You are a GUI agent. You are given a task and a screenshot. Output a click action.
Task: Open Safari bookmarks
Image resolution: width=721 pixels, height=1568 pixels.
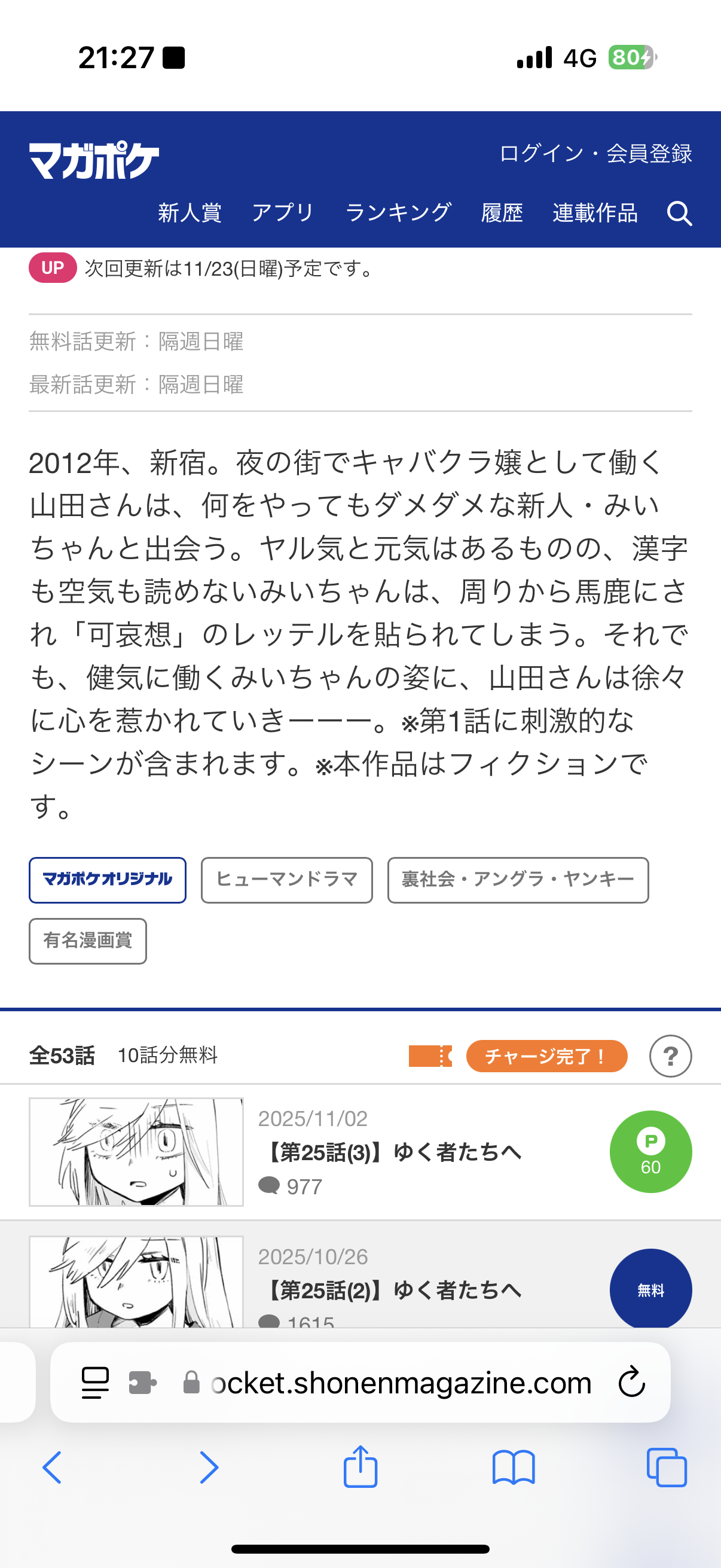click(x=514, y=1467)
